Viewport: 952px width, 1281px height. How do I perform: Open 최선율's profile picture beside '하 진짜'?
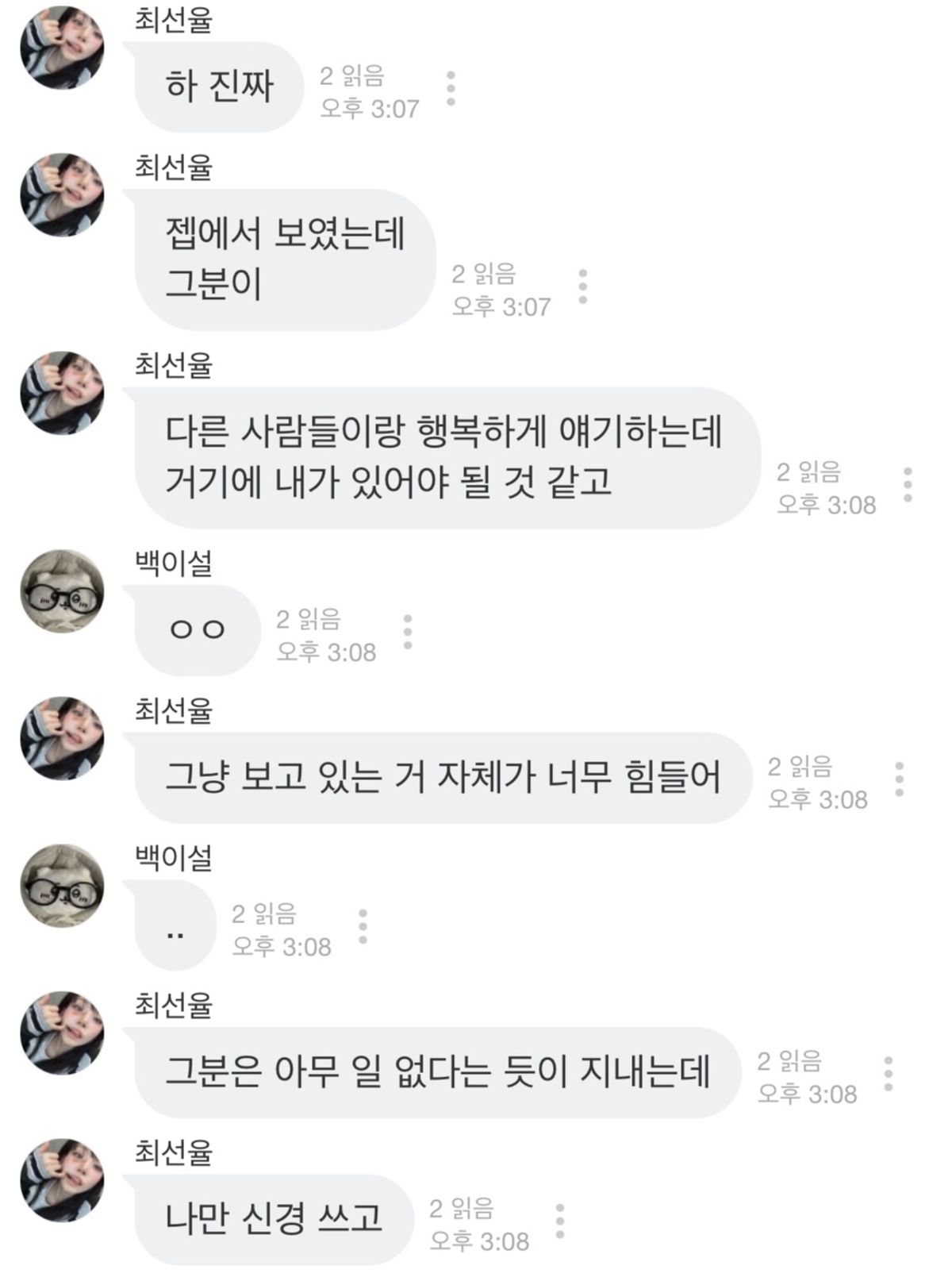tap(62, 48)
